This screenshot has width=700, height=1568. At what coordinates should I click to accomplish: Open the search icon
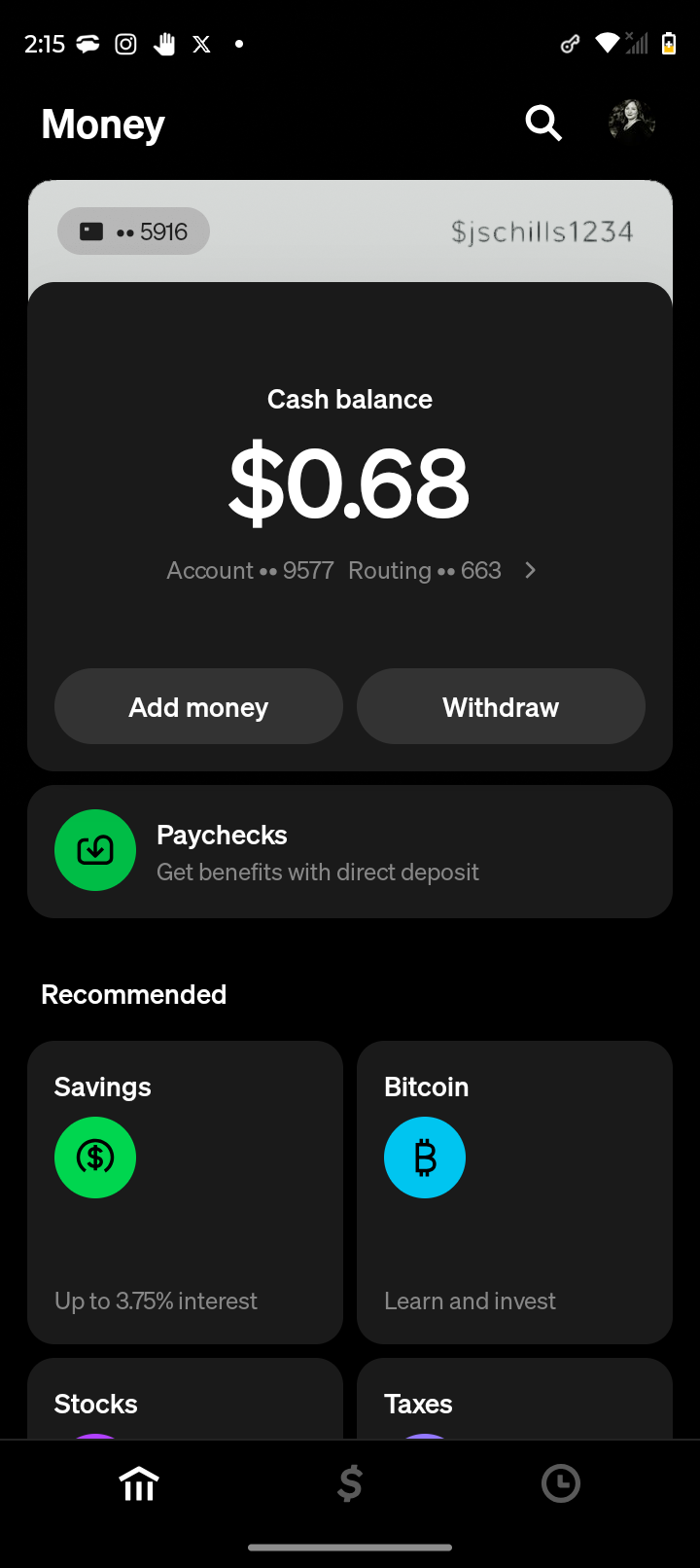543,124
